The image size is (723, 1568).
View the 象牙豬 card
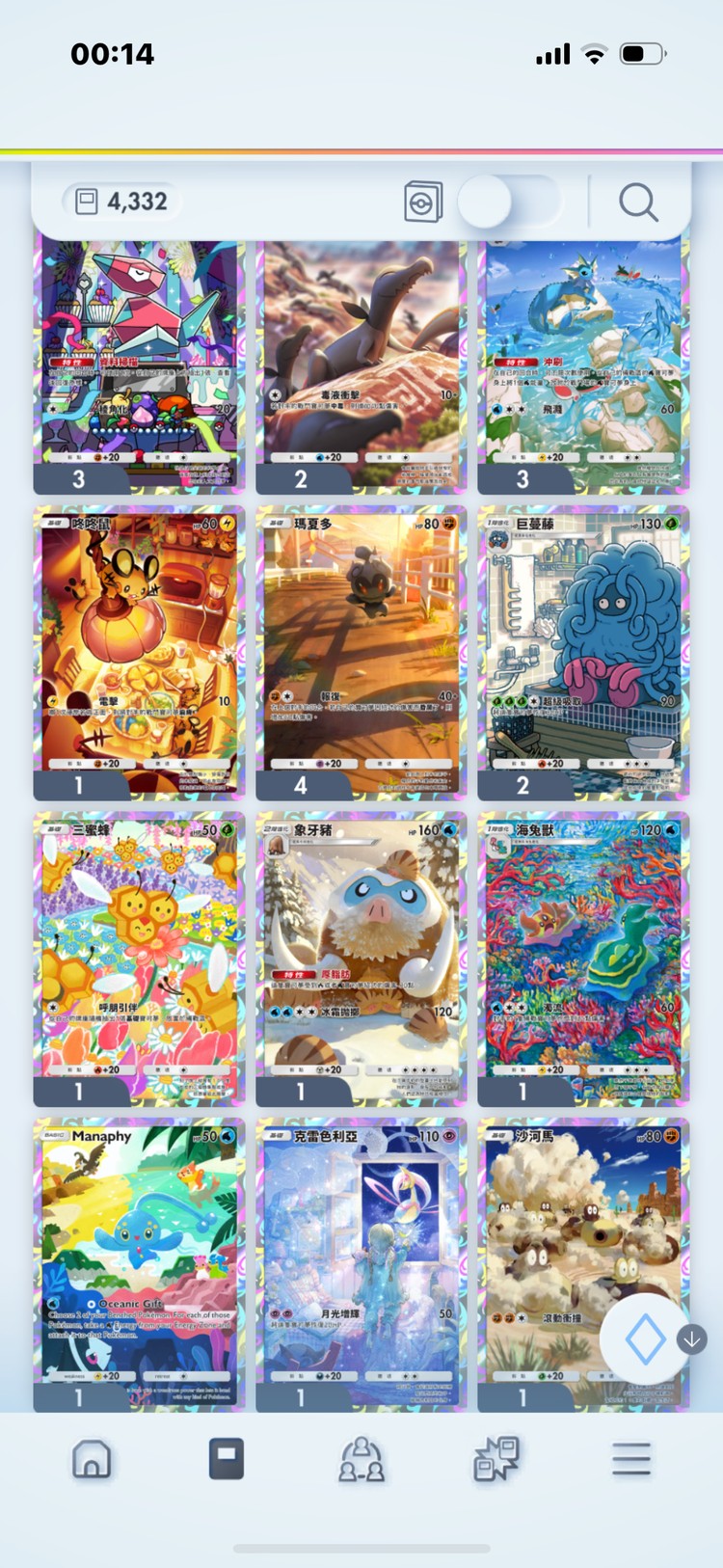point(361,958)
